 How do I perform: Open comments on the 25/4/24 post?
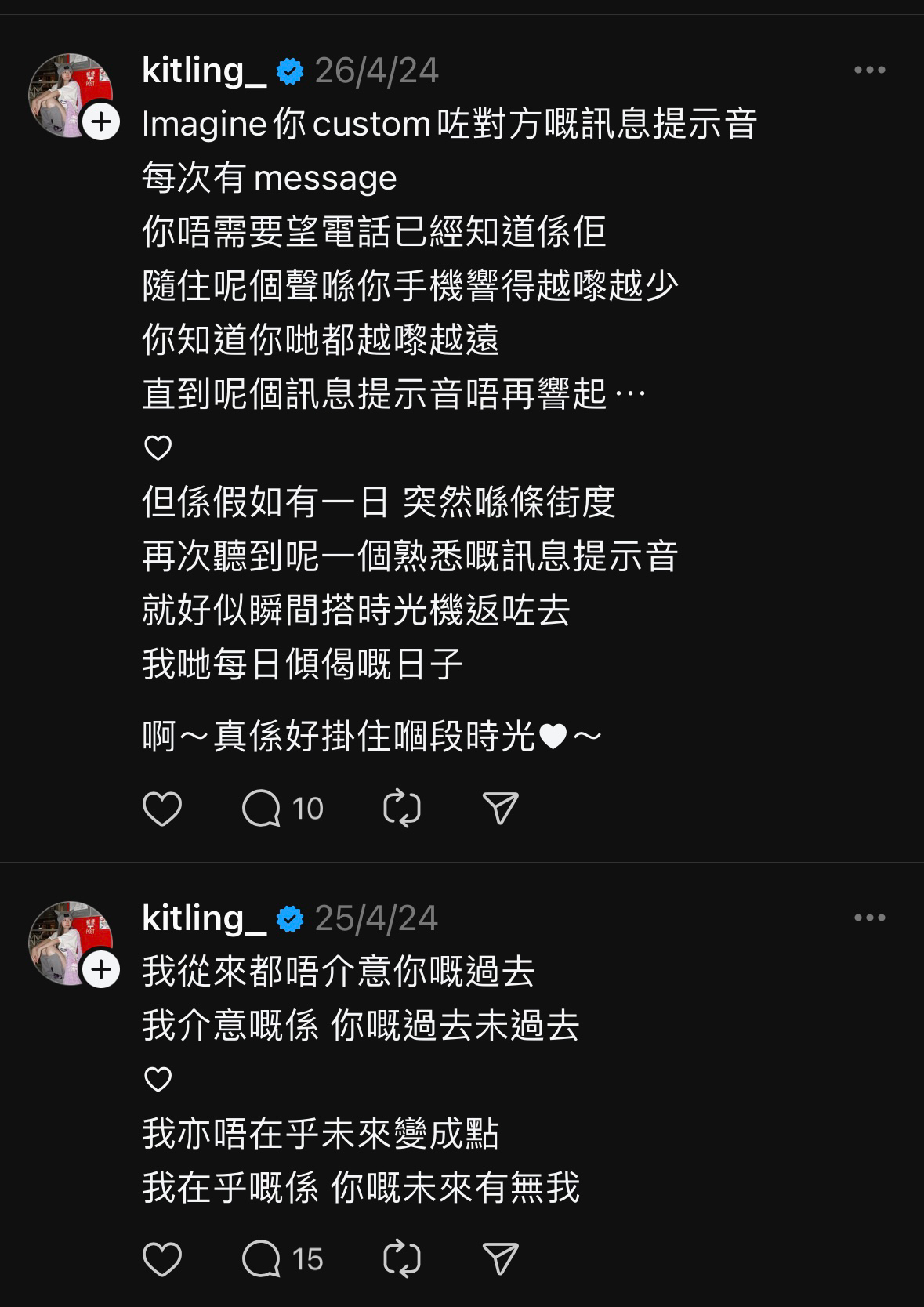coord(262,1259)
